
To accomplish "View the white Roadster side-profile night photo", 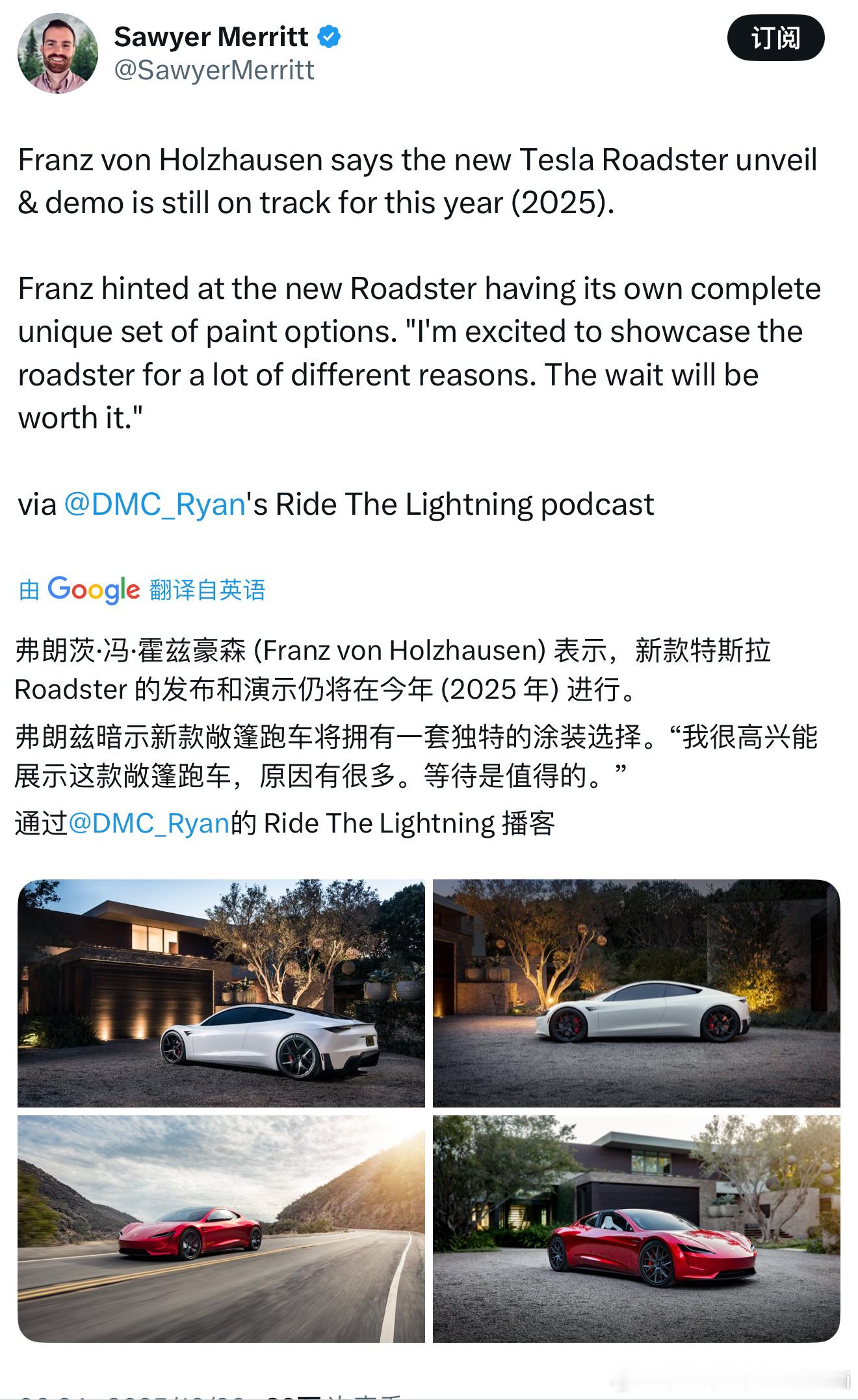I will coord(636,993).
